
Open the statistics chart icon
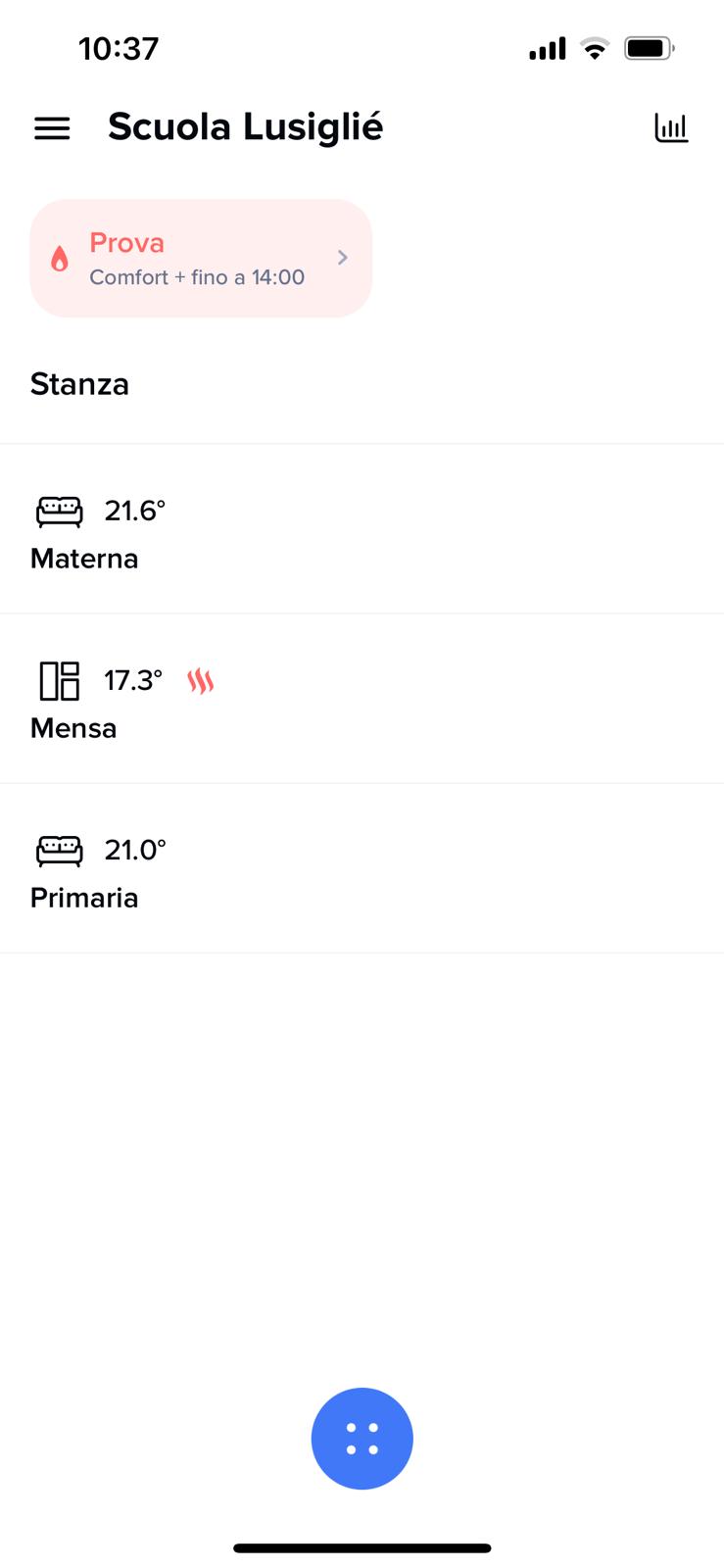[671, 128]
